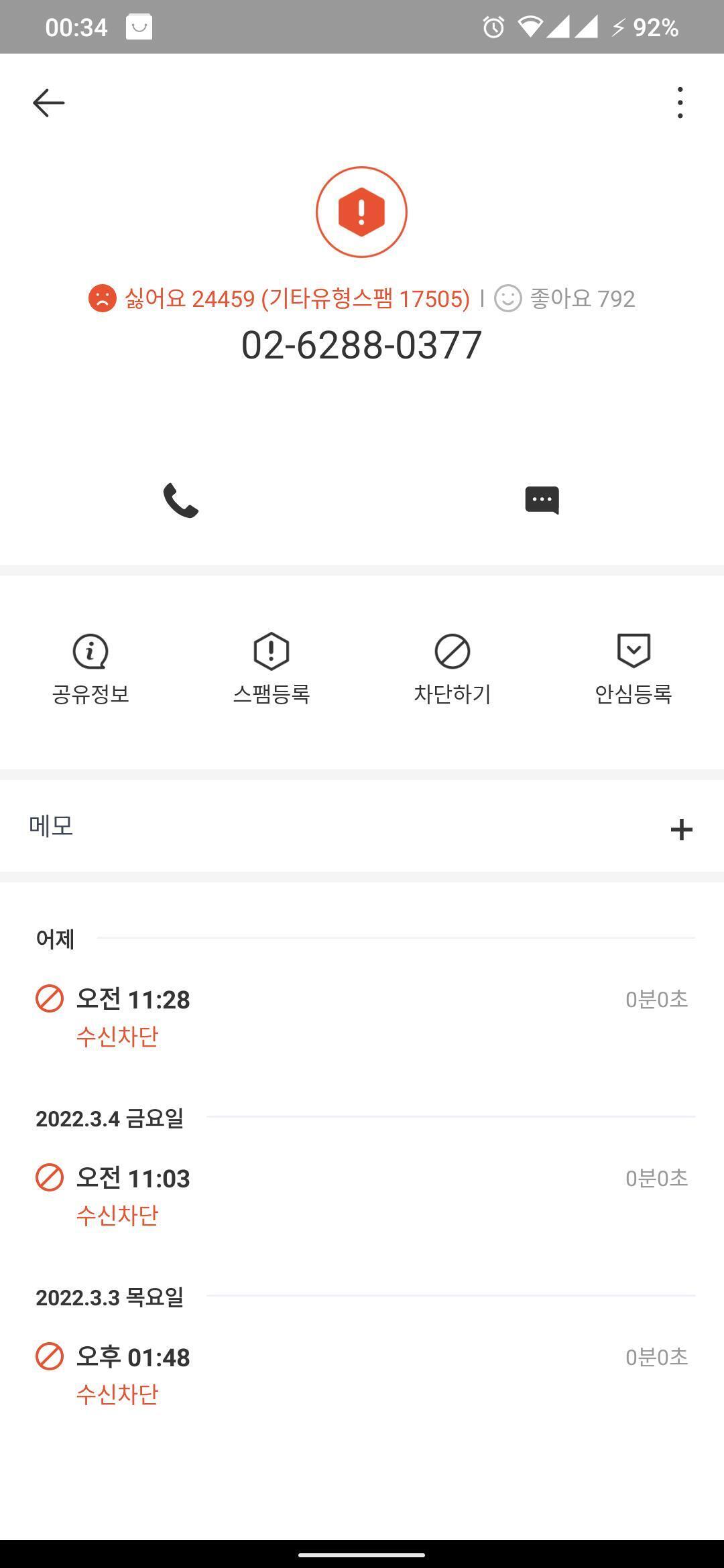Send a message via the chat icon

(542, 500)
